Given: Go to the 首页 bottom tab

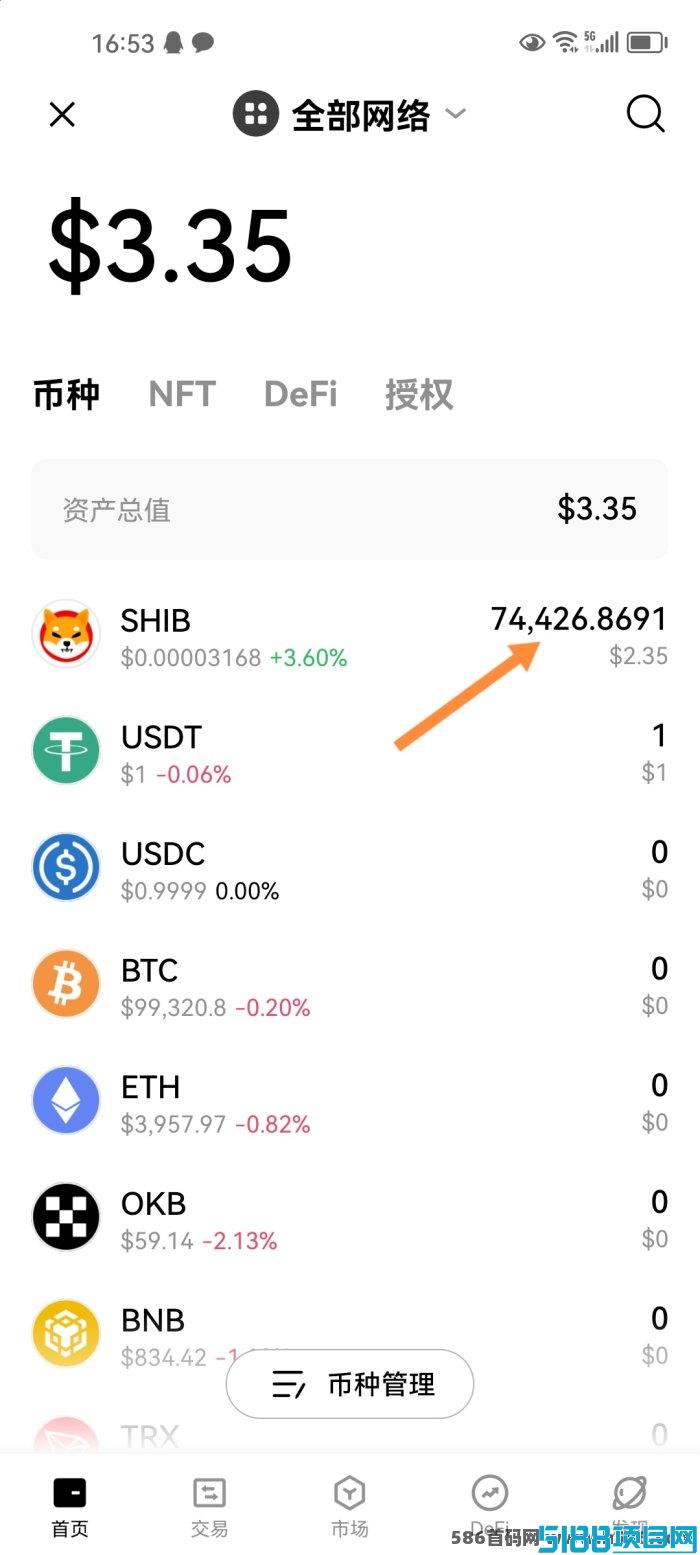Looking at the screenshot, I should click(x=69, y=1508).
